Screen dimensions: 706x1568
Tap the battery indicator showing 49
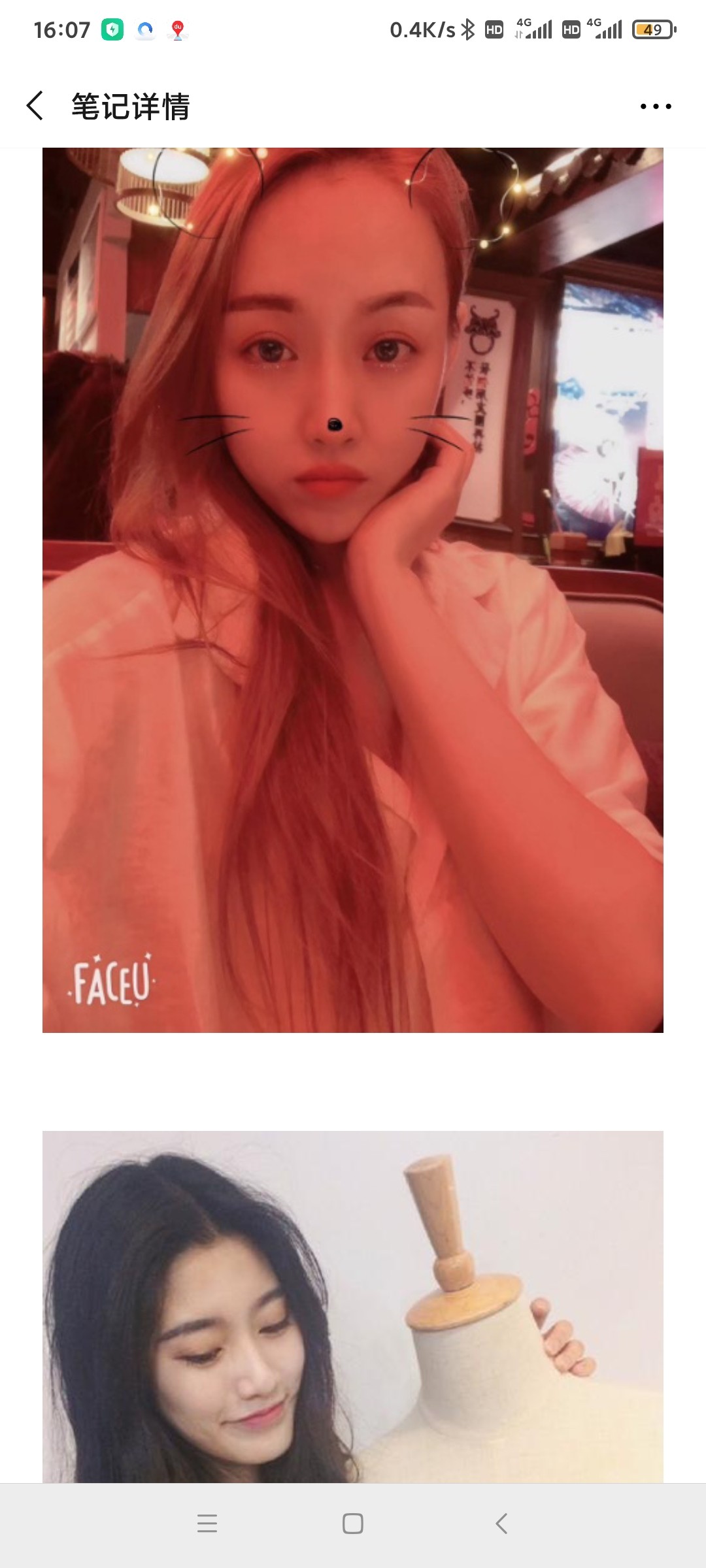click(x=652, y=28)
